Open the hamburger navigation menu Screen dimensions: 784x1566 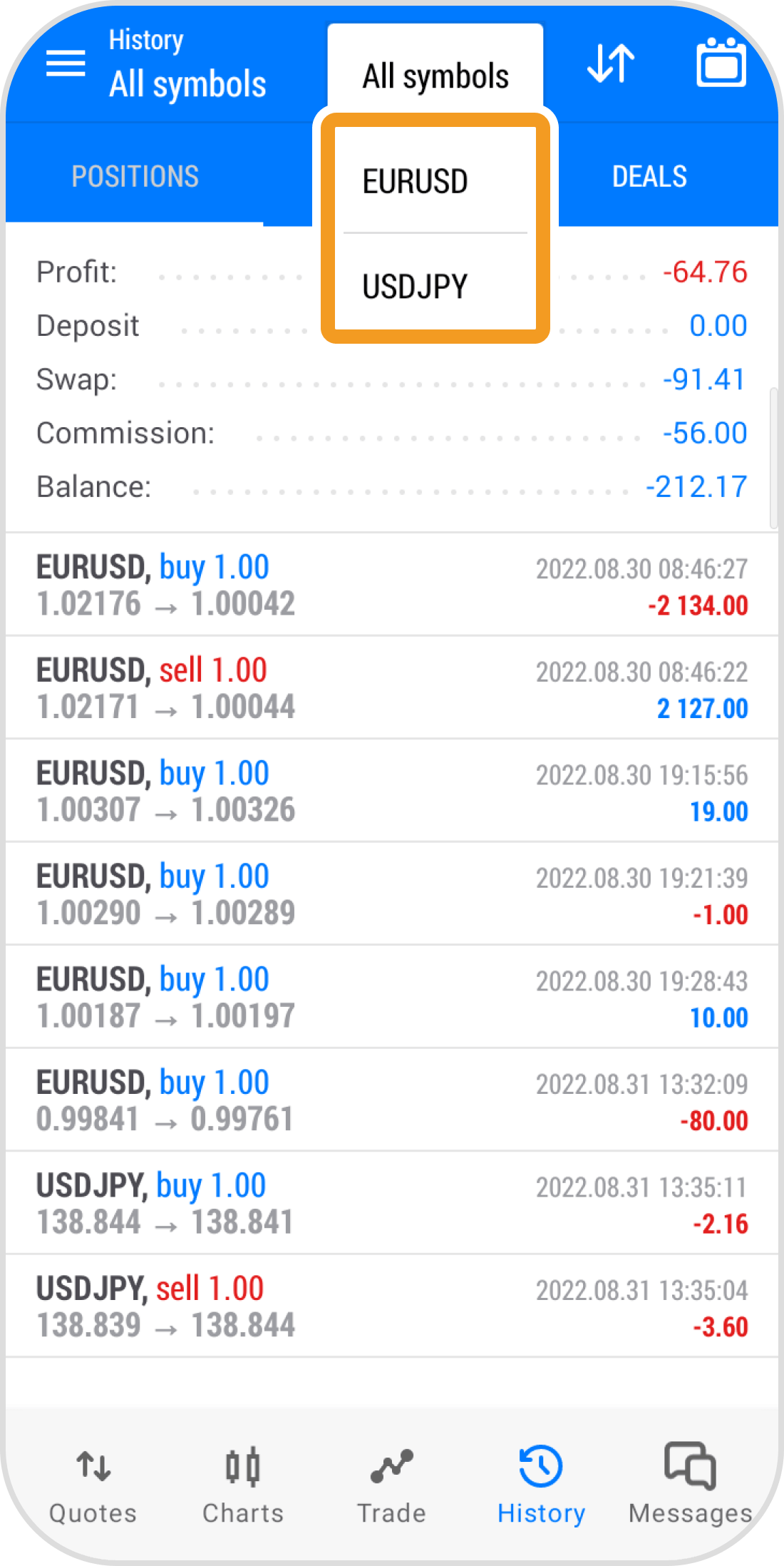point(65,63)
